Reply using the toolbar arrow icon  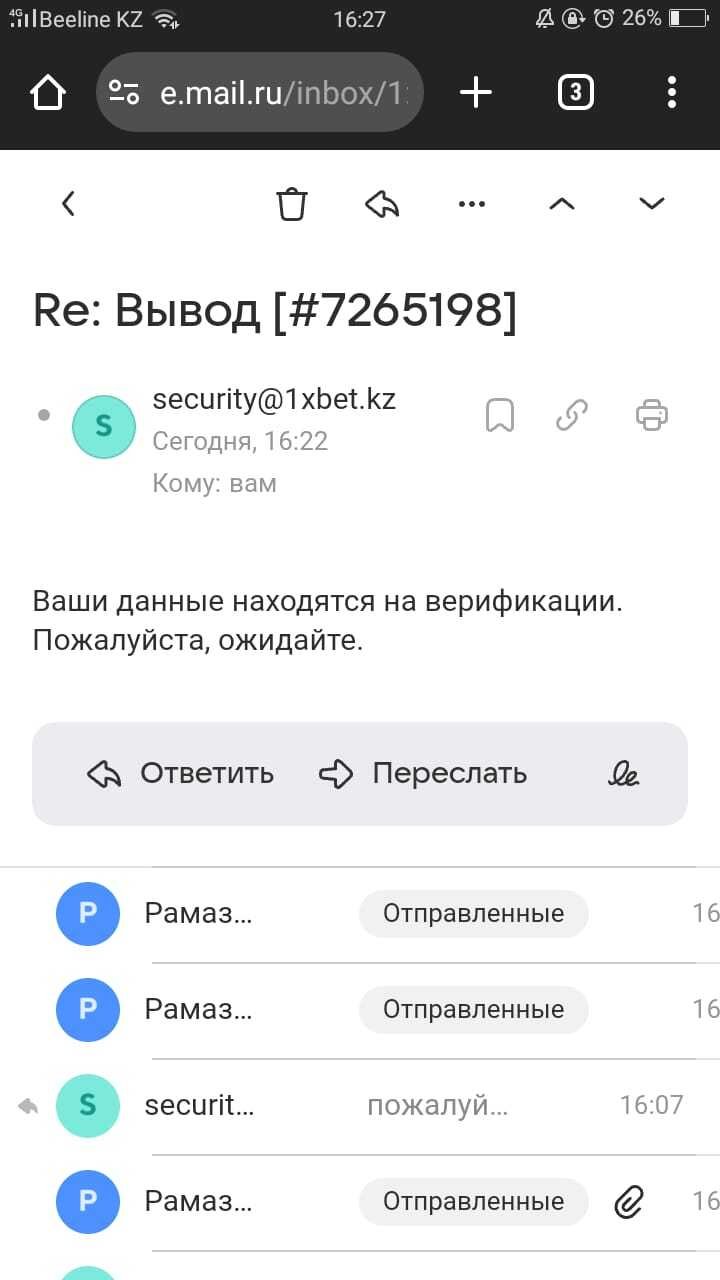point(382,204)
